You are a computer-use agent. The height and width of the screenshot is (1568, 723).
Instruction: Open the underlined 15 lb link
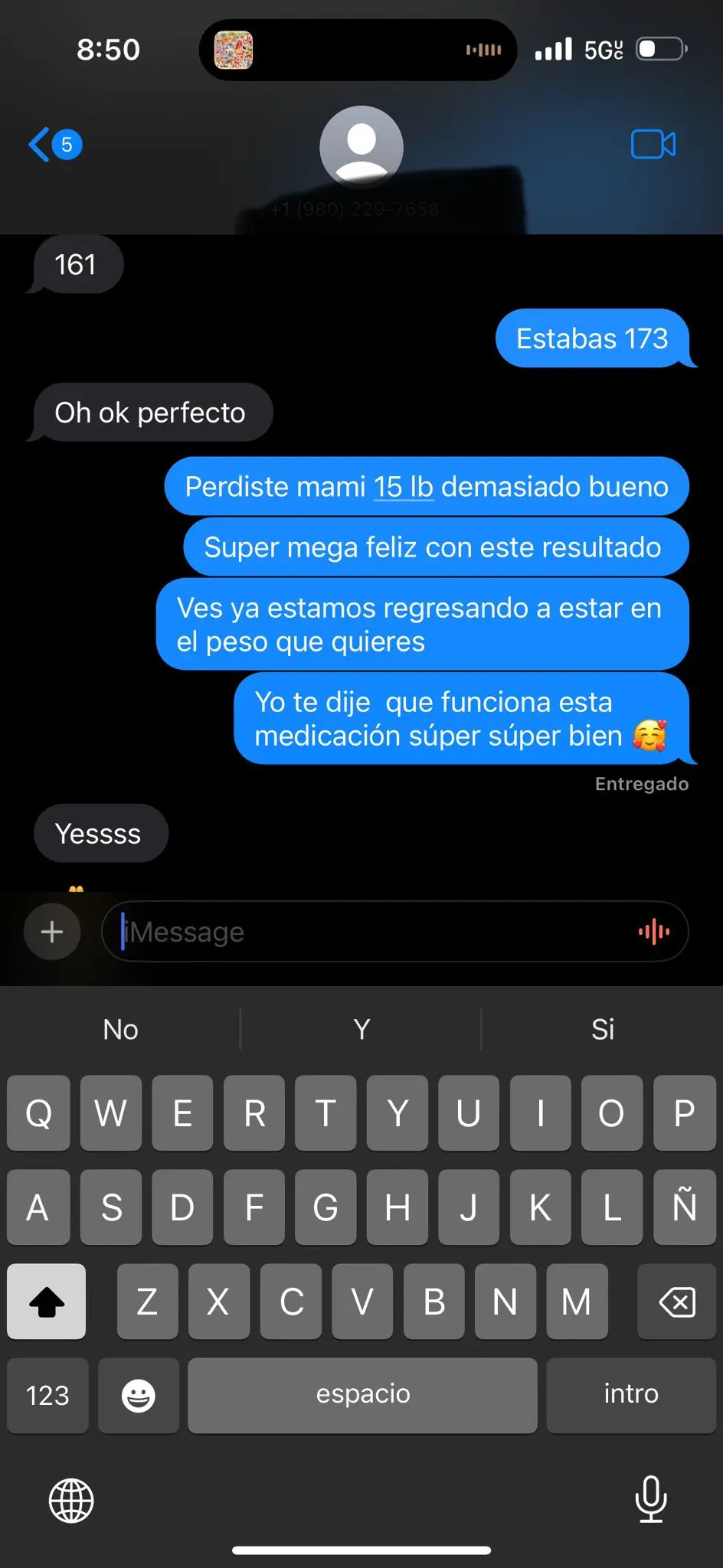pos(403,487)
